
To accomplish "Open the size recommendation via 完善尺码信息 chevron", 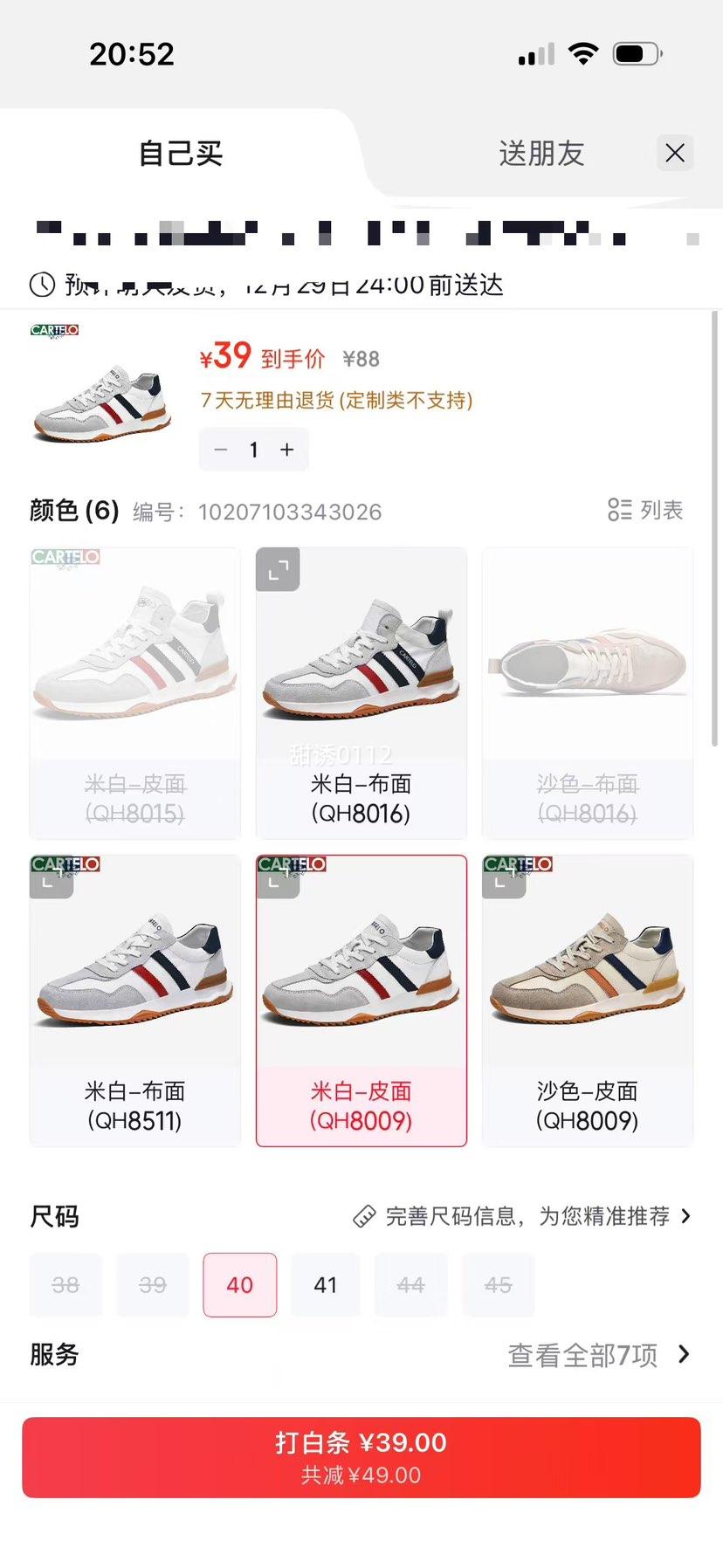I will [688, 1214].
